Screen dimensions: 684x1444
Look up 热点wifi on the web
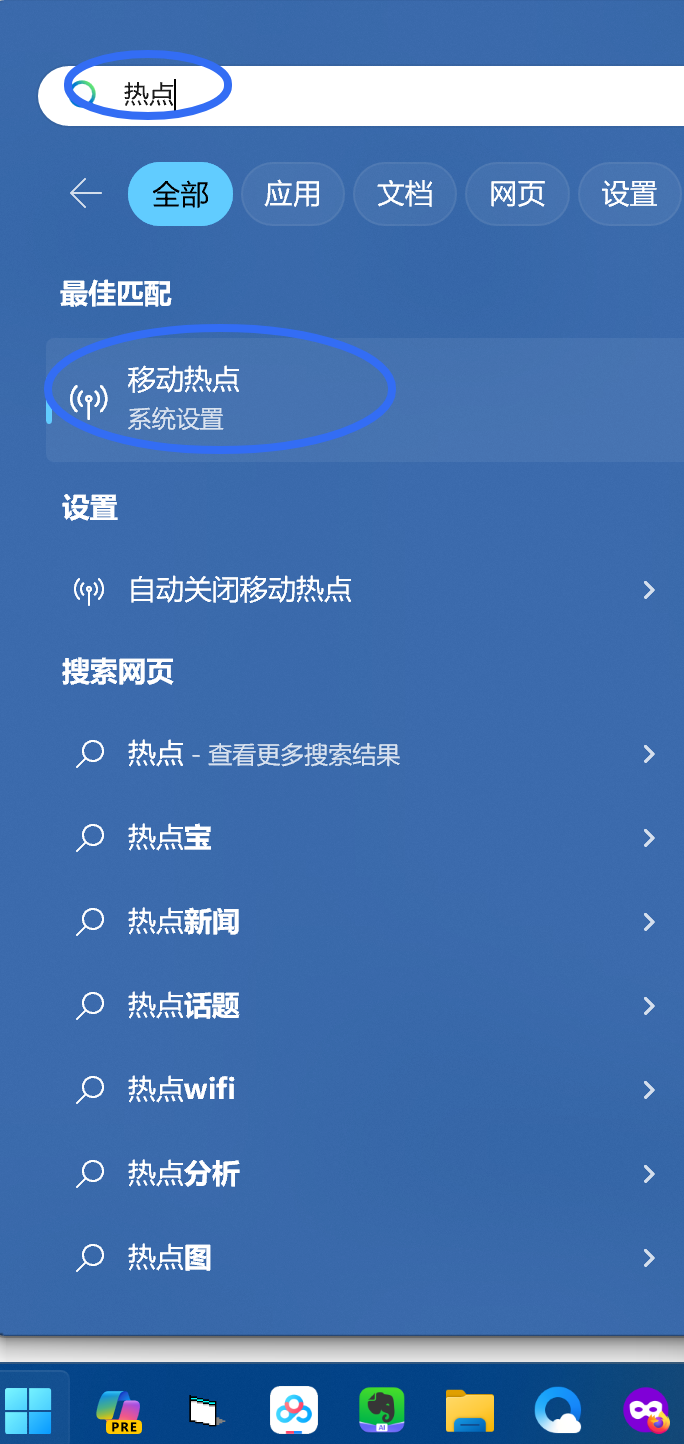click(182, 1089)
